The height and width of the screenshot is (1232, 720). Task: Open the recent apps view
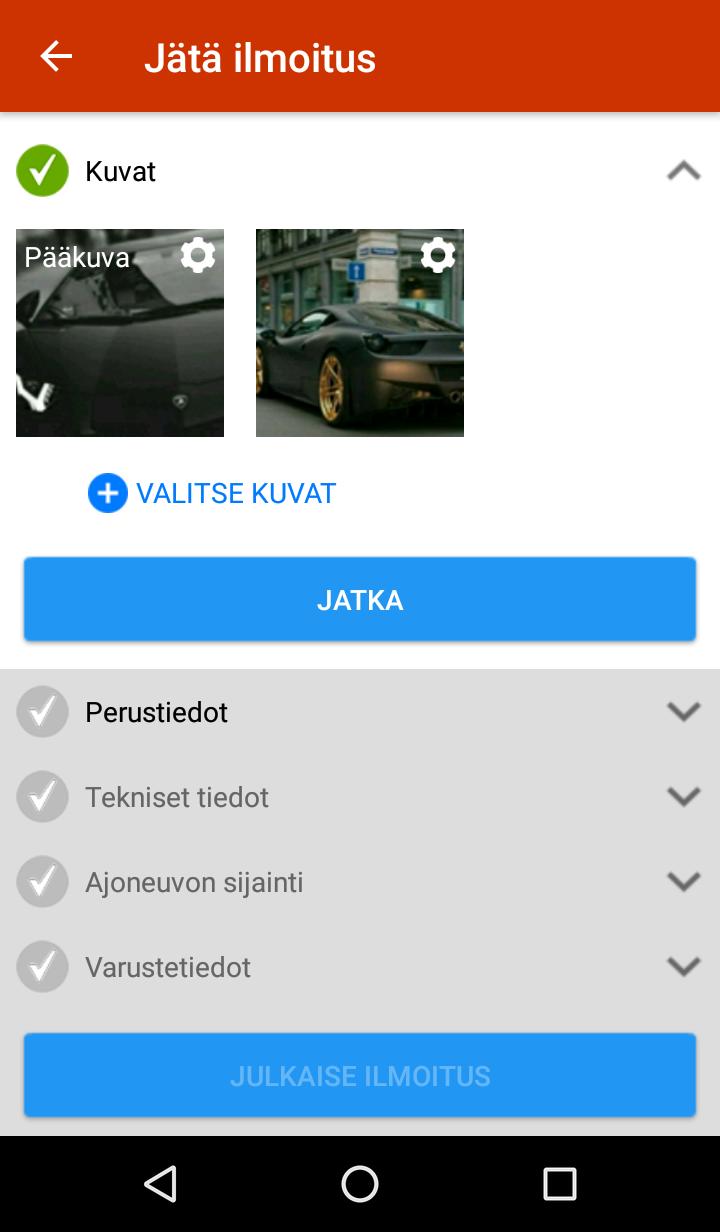click(x=560, y=1184)
